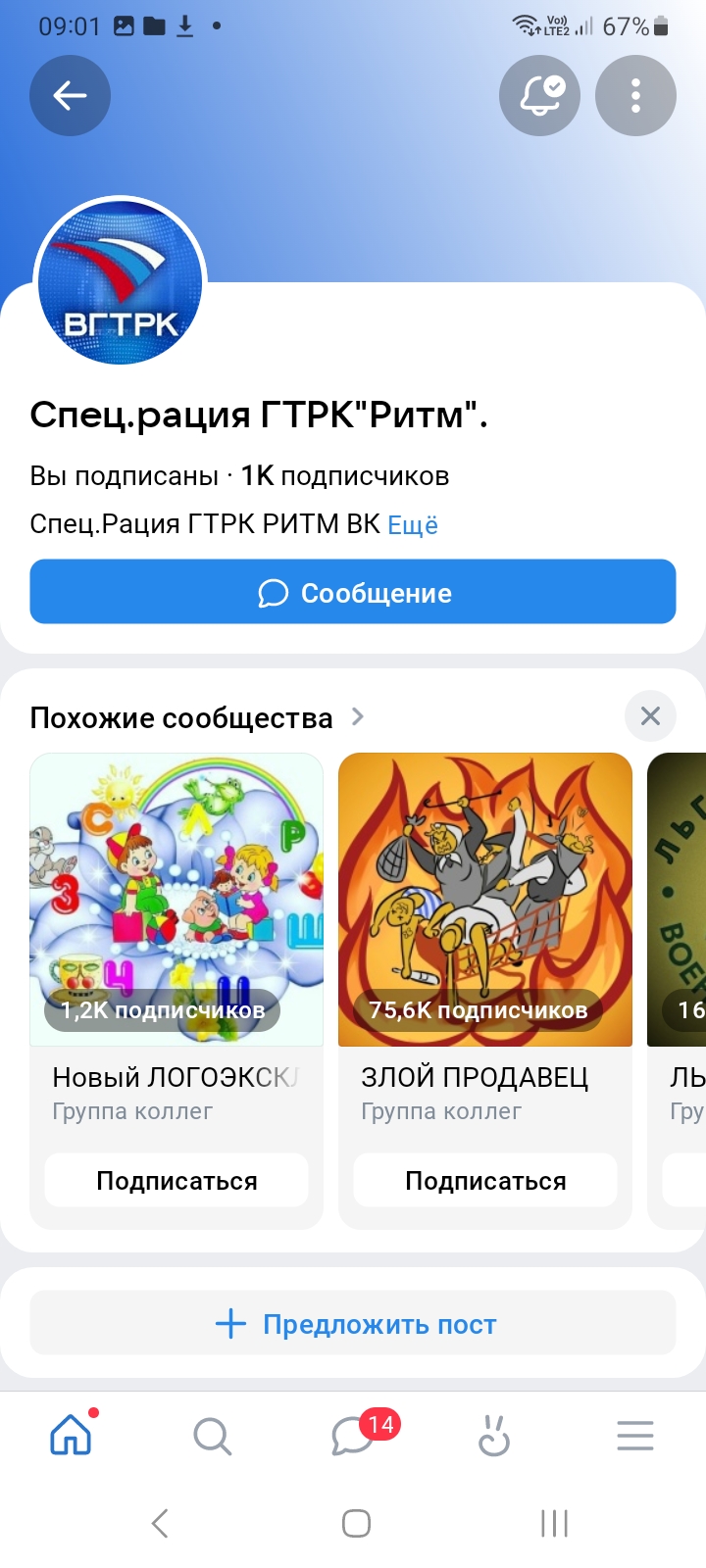
Task: Dismiss the similar communities block
Action: pos(650,716)
